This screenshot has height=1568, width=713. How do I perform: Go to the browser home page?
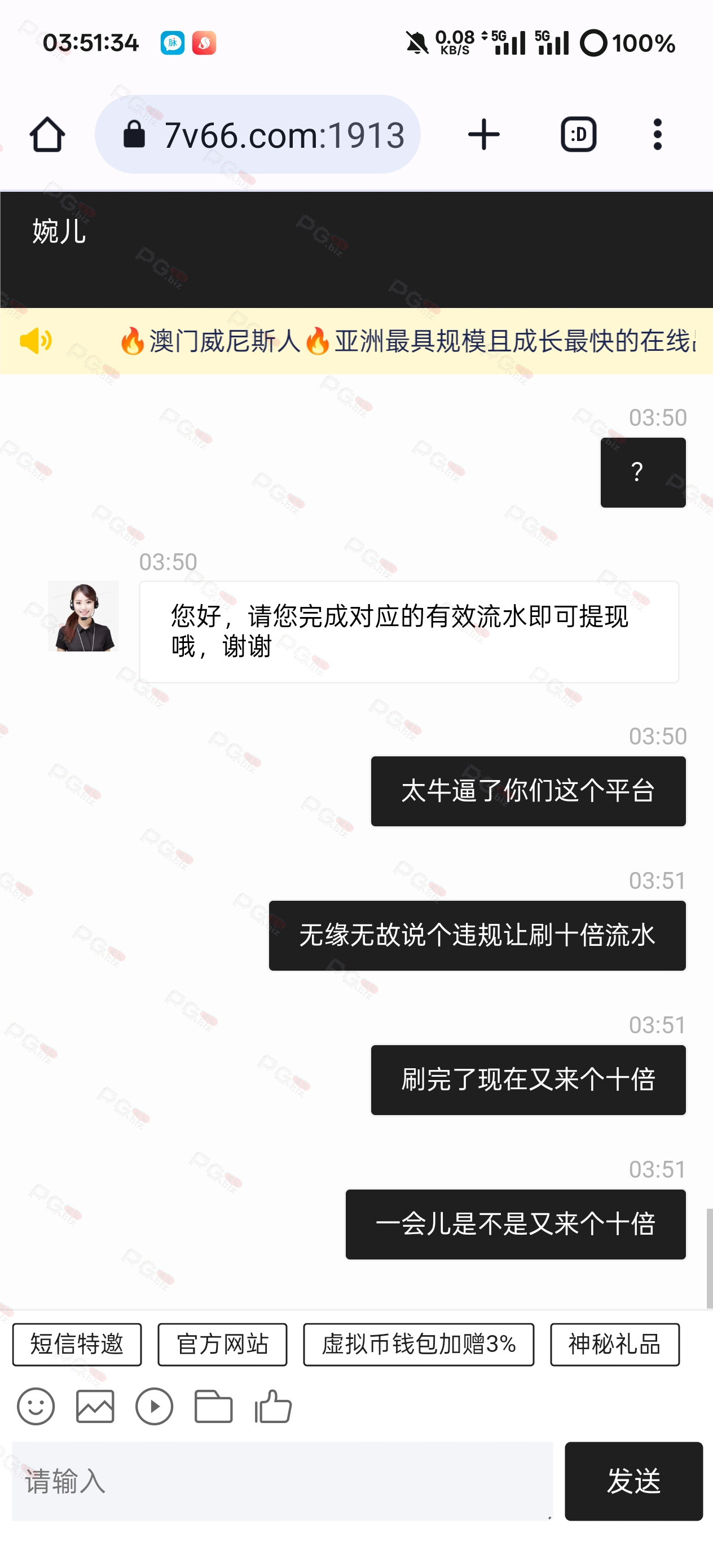click(x=47, y=135)
